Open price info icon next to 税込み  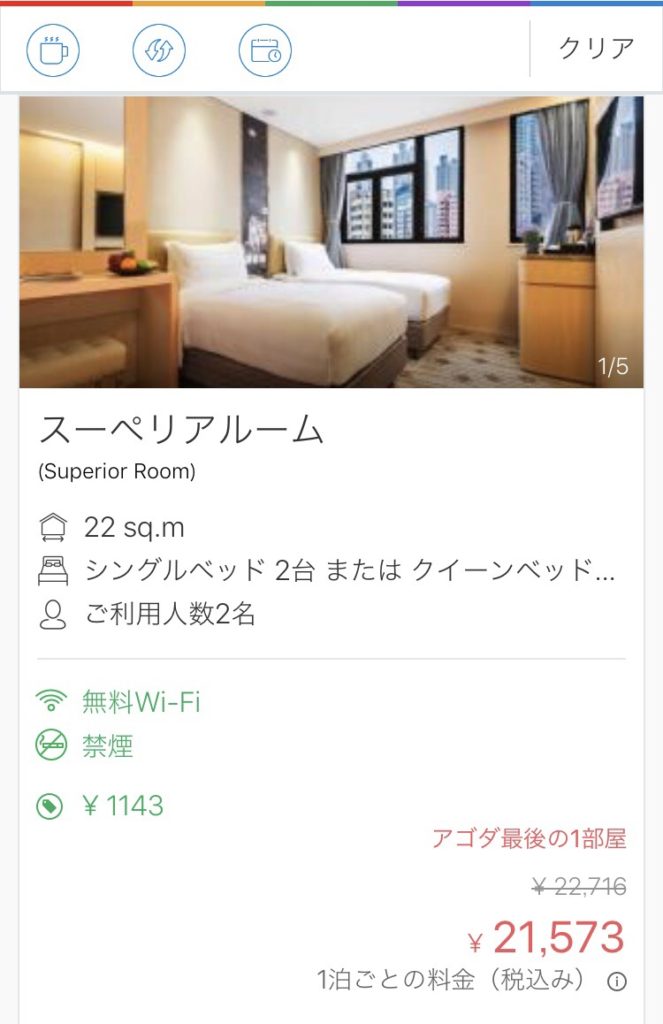[x=617, y=982]
